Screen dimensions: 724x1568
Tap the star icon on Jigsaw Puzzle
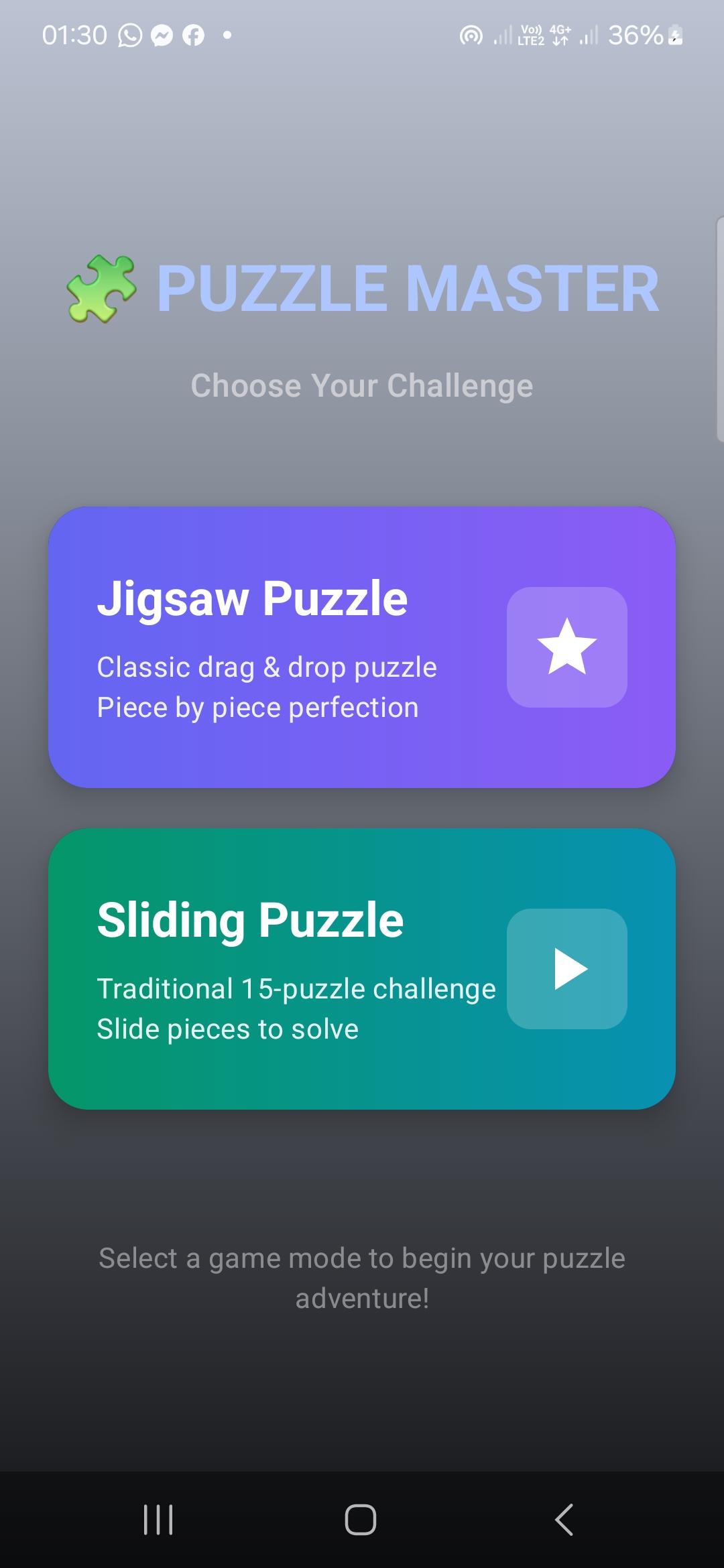(566, 647)
